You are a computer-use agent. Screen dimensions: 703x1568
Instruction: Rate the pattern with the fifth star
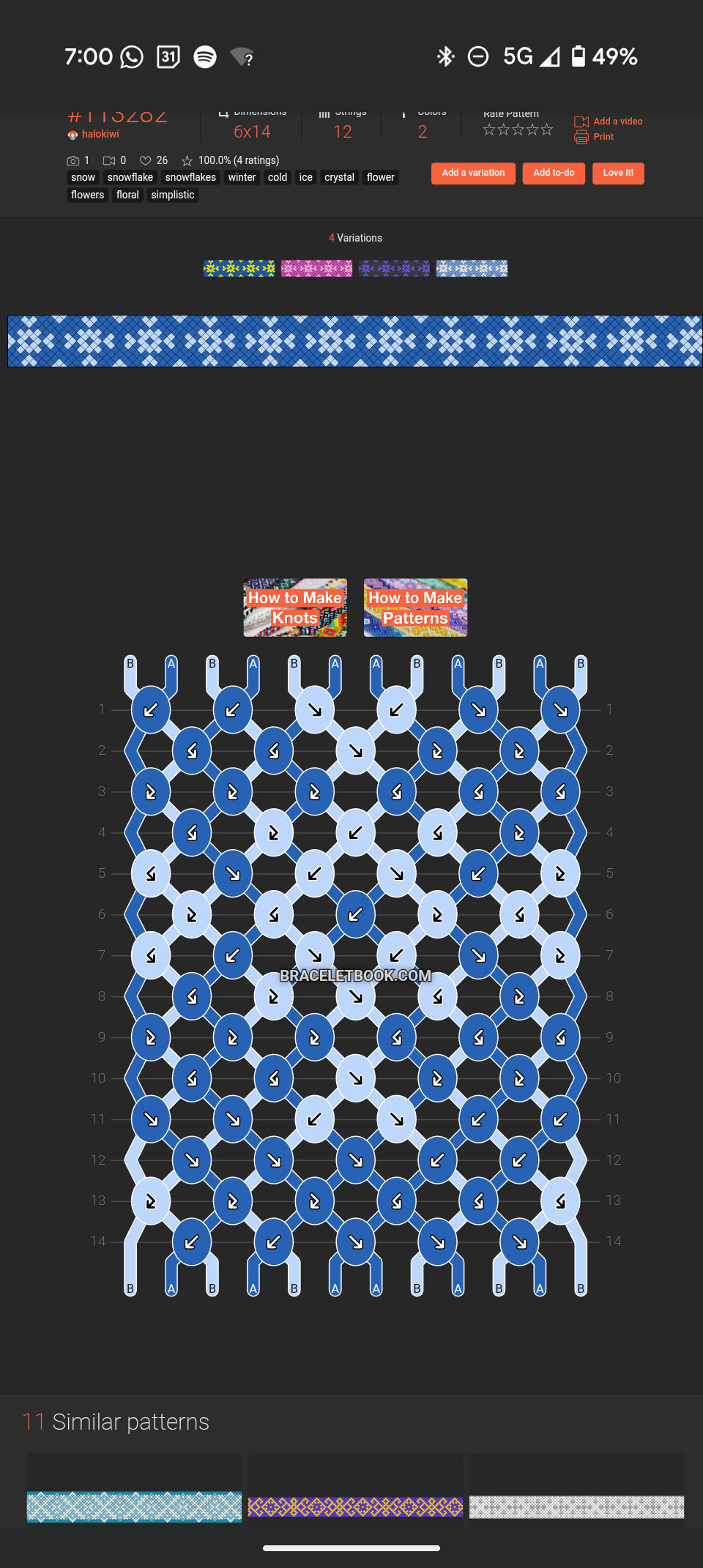[546, 130]
